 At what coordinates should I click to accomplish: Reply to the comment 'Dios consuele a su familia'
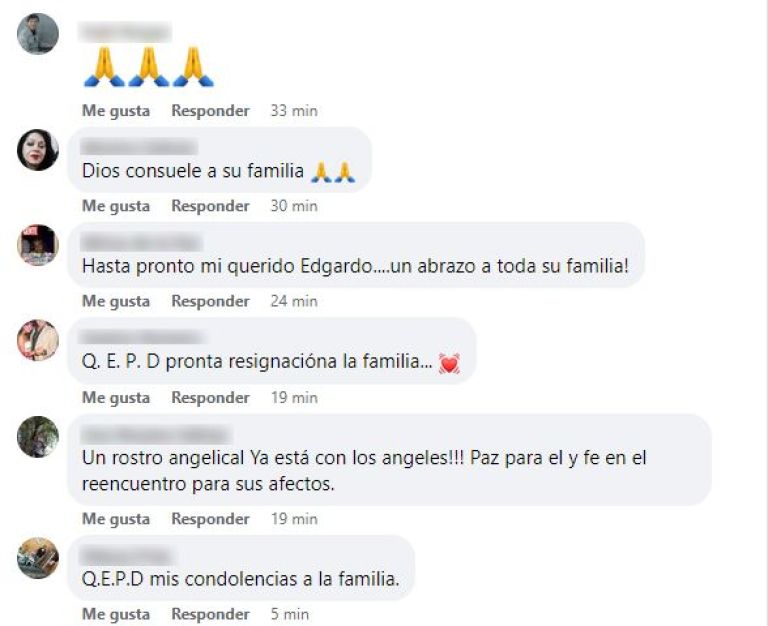click(210, 206)
